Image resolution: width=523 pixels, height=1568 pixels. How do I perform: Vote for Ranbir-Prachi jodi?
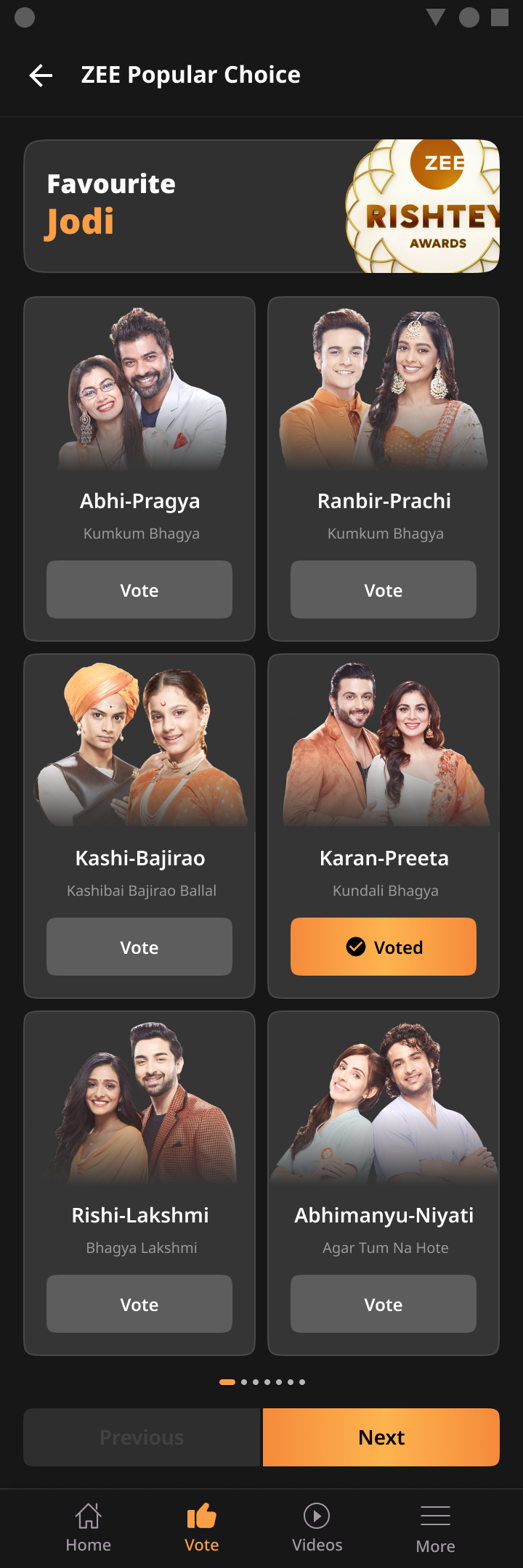pyautogui.click(x=384, y=589)
